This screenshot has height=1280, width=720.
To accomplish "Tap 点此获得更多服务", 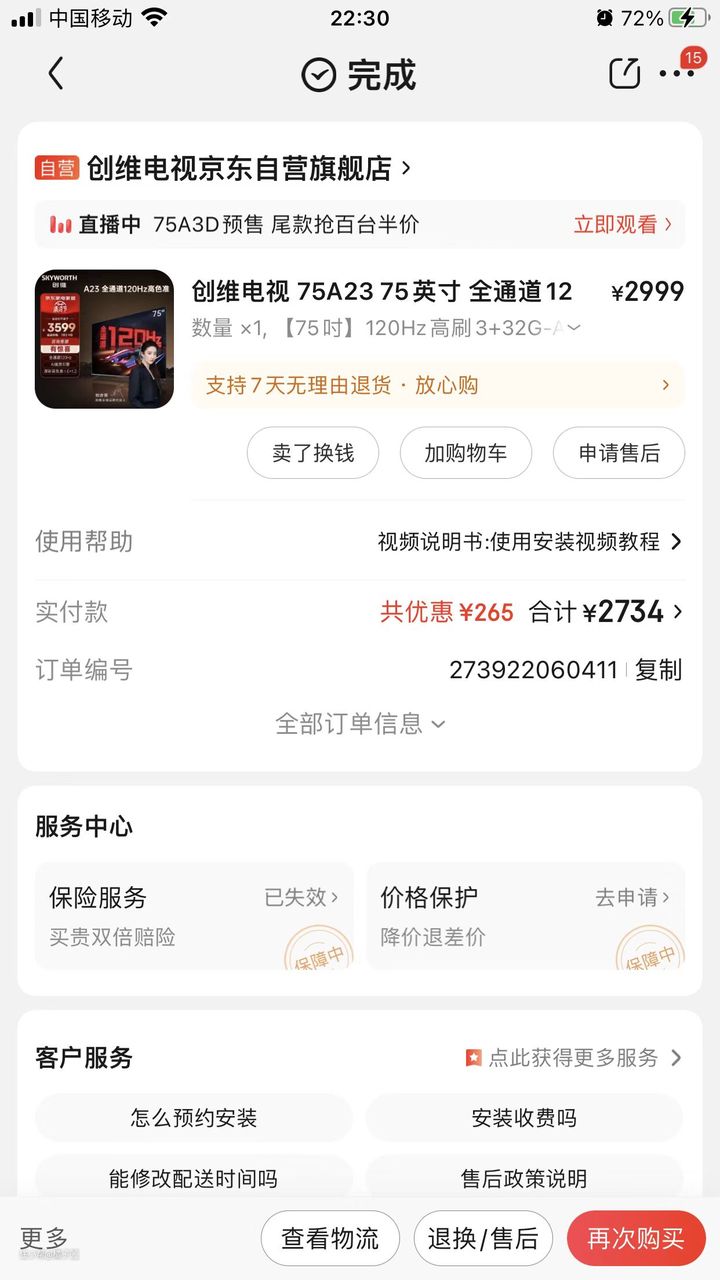I will (x=573, y=1057).
